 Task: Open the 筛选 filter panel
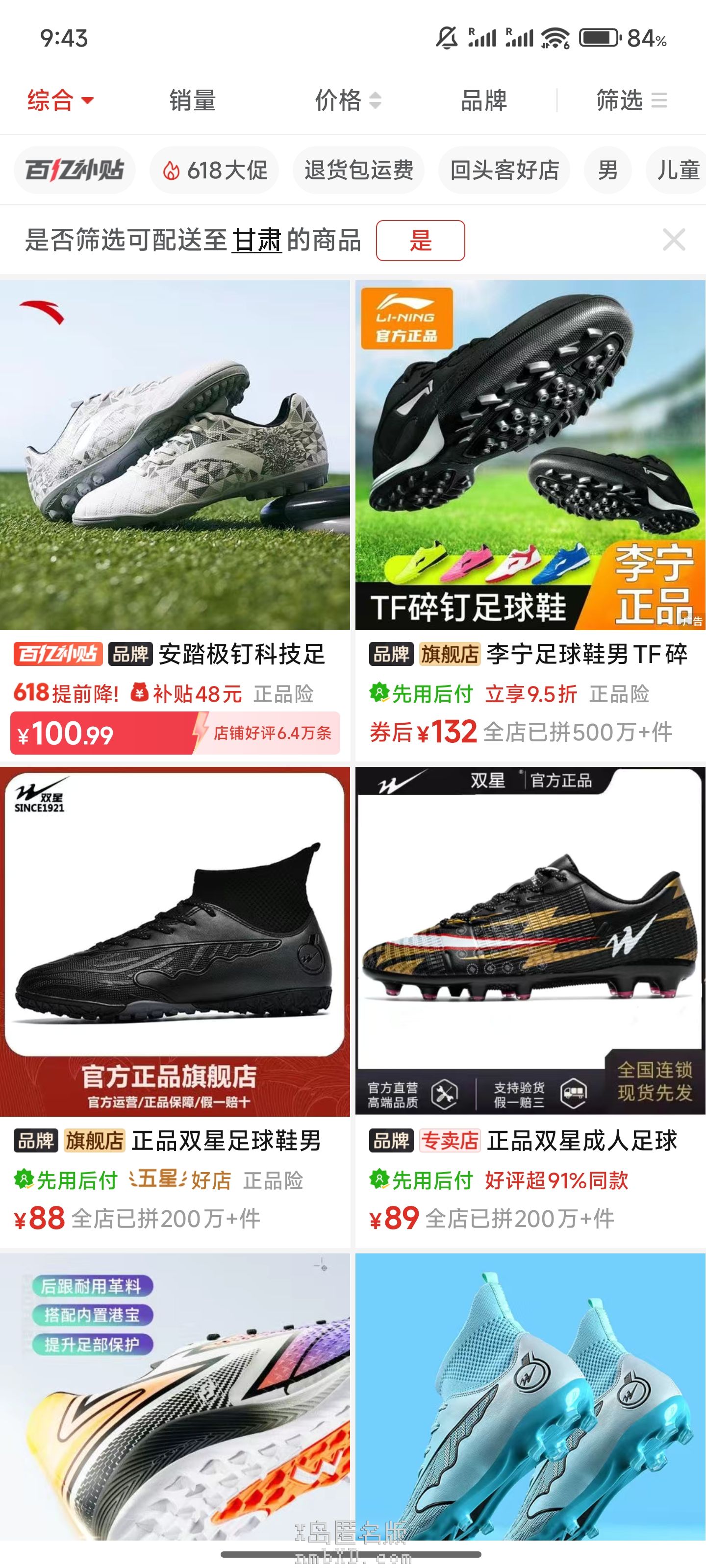631,100
